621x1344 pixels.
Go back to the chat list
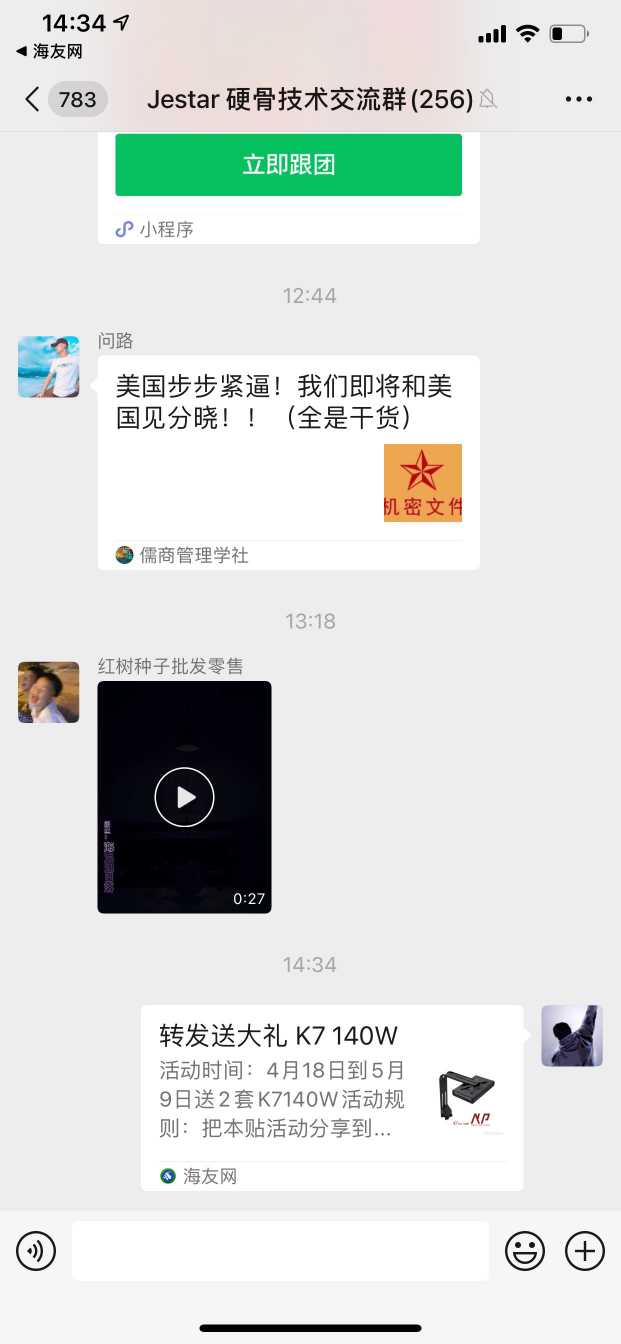tap(32, 99)
